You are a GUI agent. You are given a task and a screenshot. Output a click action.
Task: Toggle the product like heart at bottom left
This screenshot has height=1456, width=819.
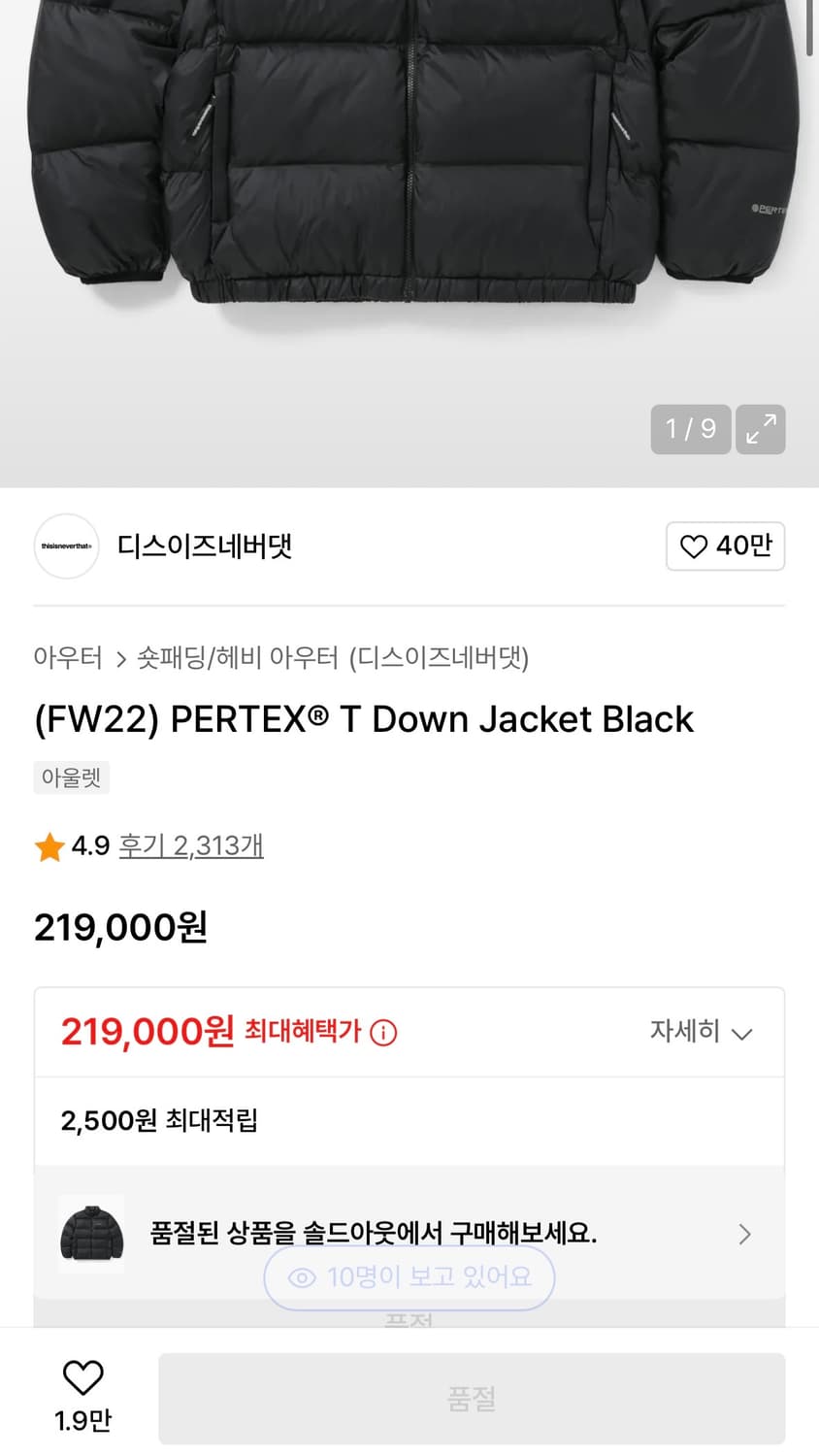pyautogui.click(x=83, y=1377)
